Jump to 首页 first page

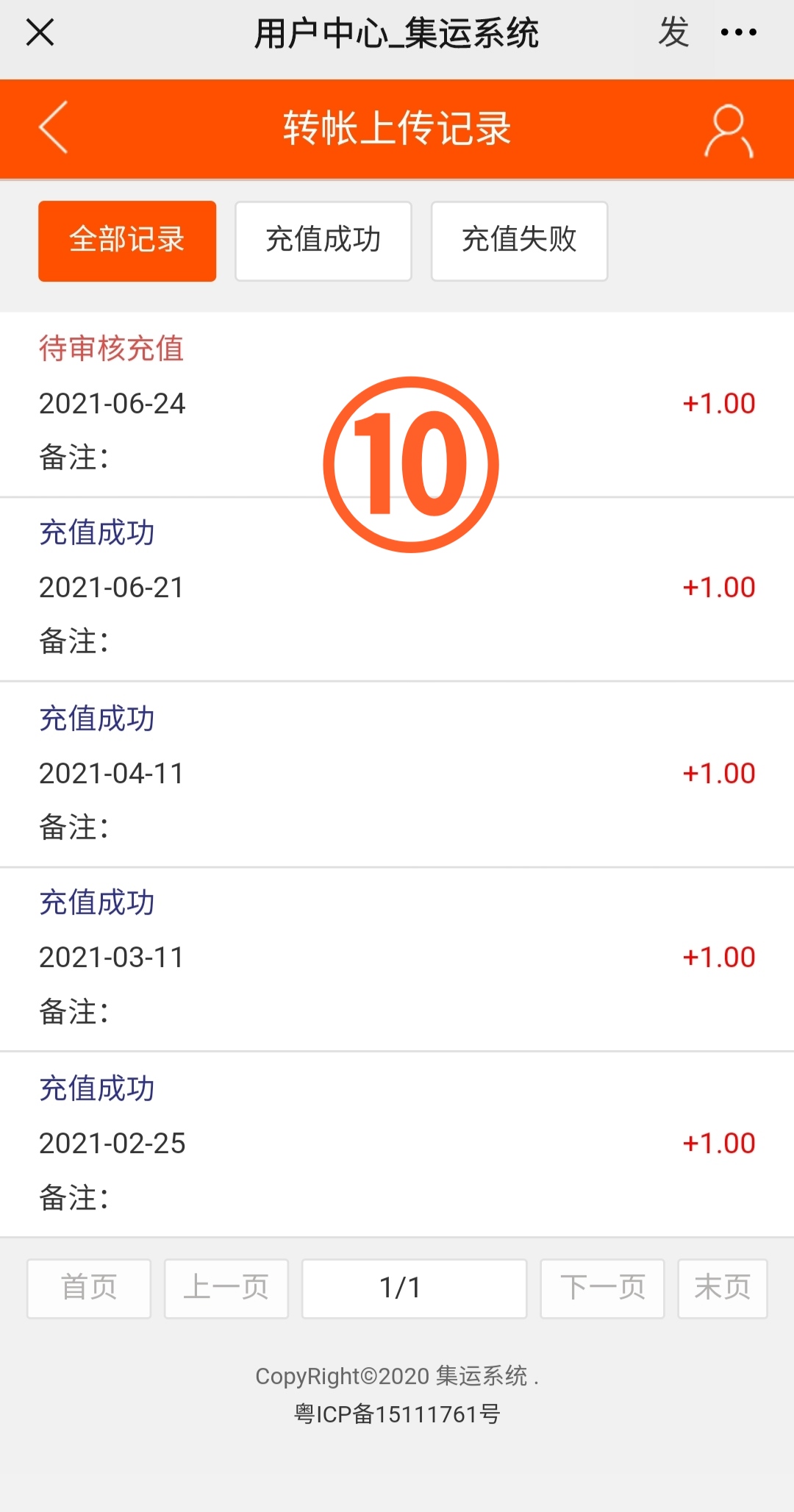tap(89, 1288)
